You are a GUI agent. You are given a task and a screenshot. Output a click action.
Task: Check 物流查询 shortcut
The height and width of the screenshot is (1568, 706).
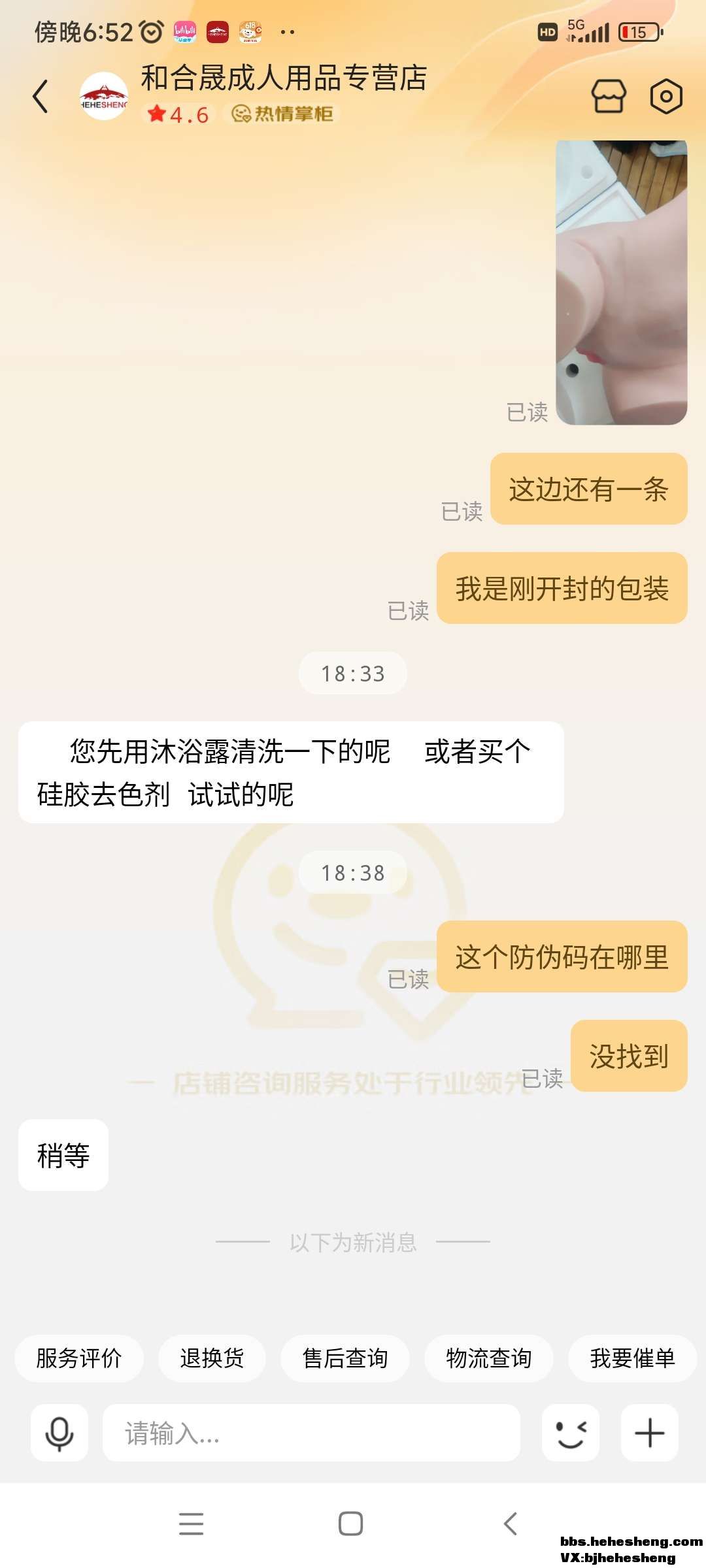tap(488, 1358)
